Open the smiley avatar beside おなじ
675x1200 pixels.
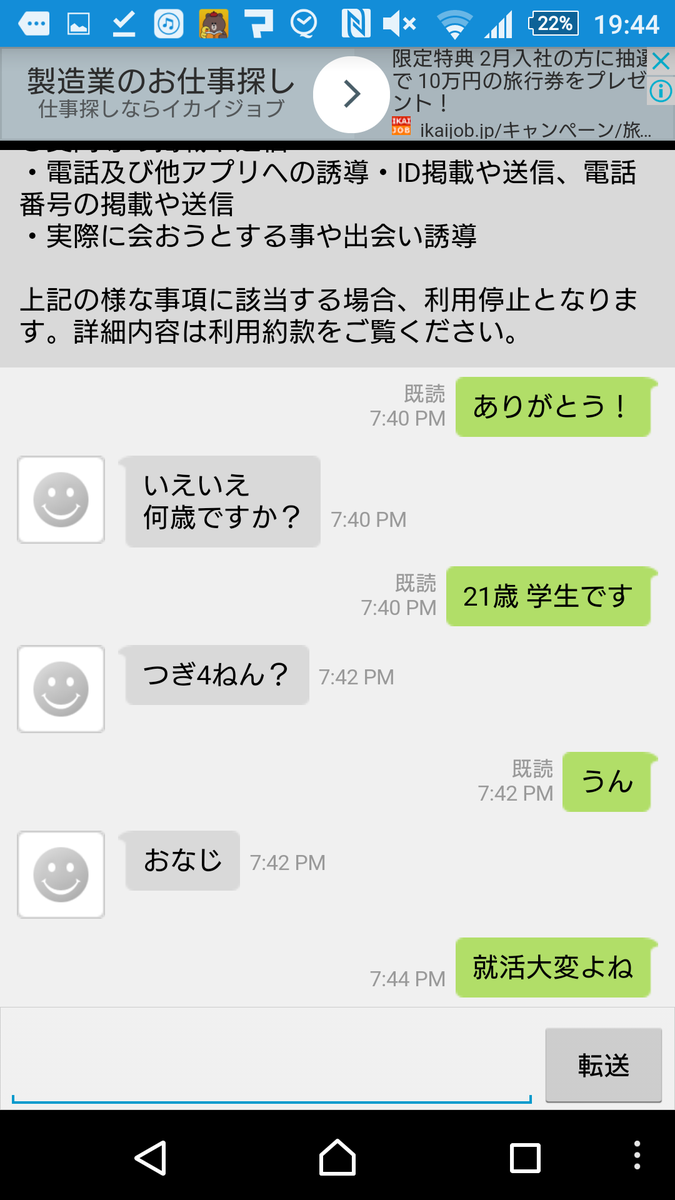61,875
